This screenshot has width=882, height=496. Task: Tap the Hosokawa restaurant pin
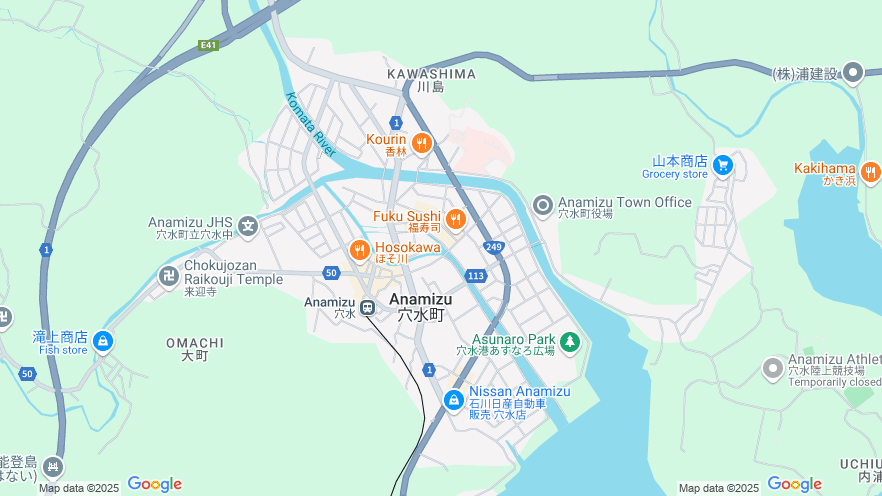click(359, 250)
